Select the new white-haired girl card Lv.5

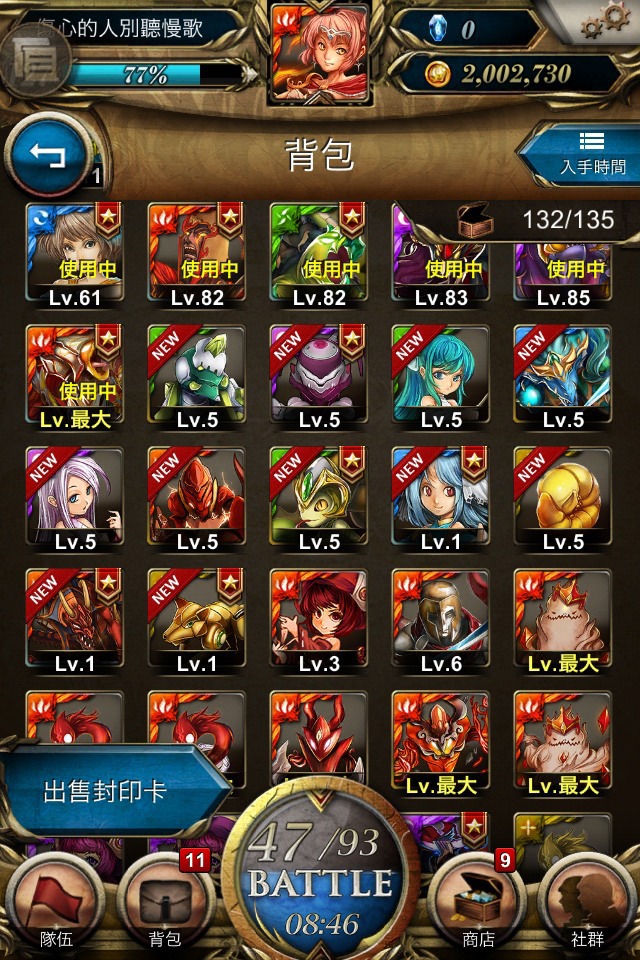click(75, 497)
